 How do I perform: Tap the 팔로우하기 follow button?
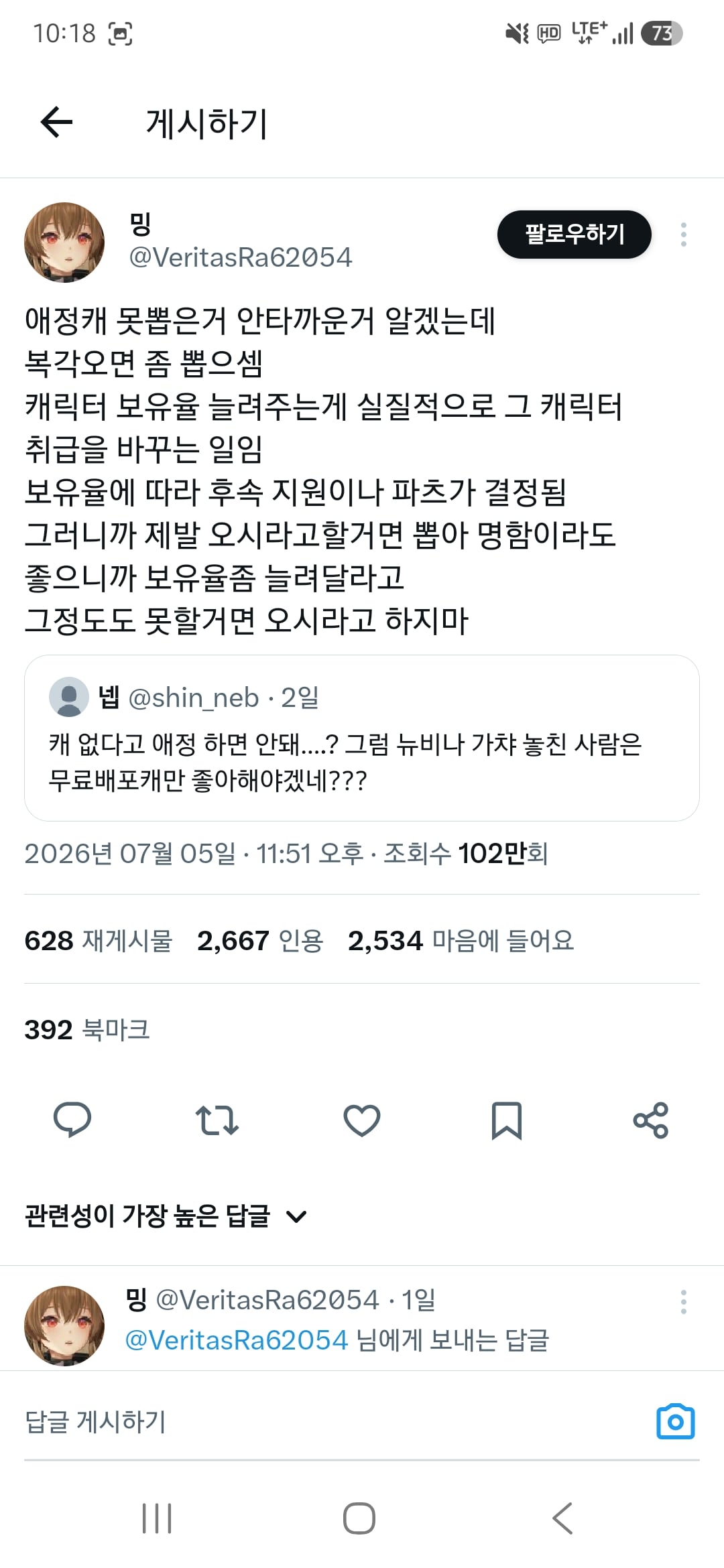574,234
